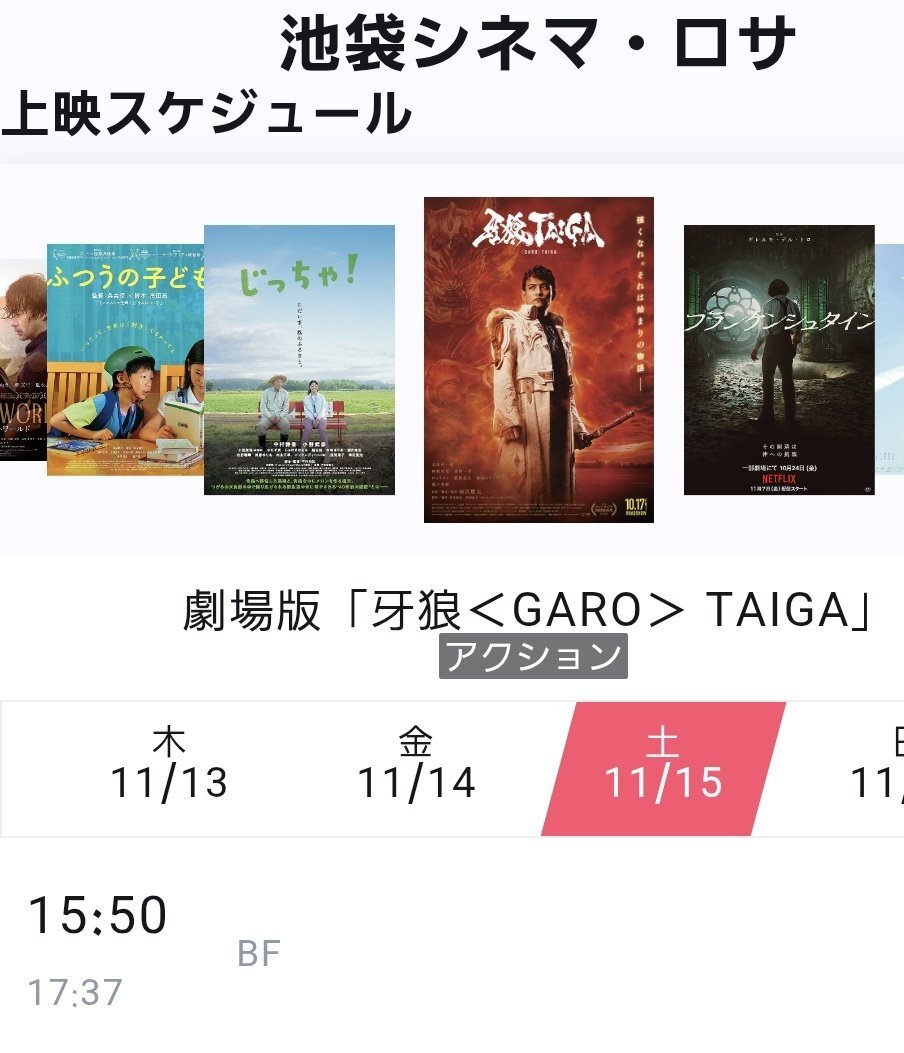Select the Saturday 11/15 date tab
The image size is (904, 1053).
click(663, 767)
